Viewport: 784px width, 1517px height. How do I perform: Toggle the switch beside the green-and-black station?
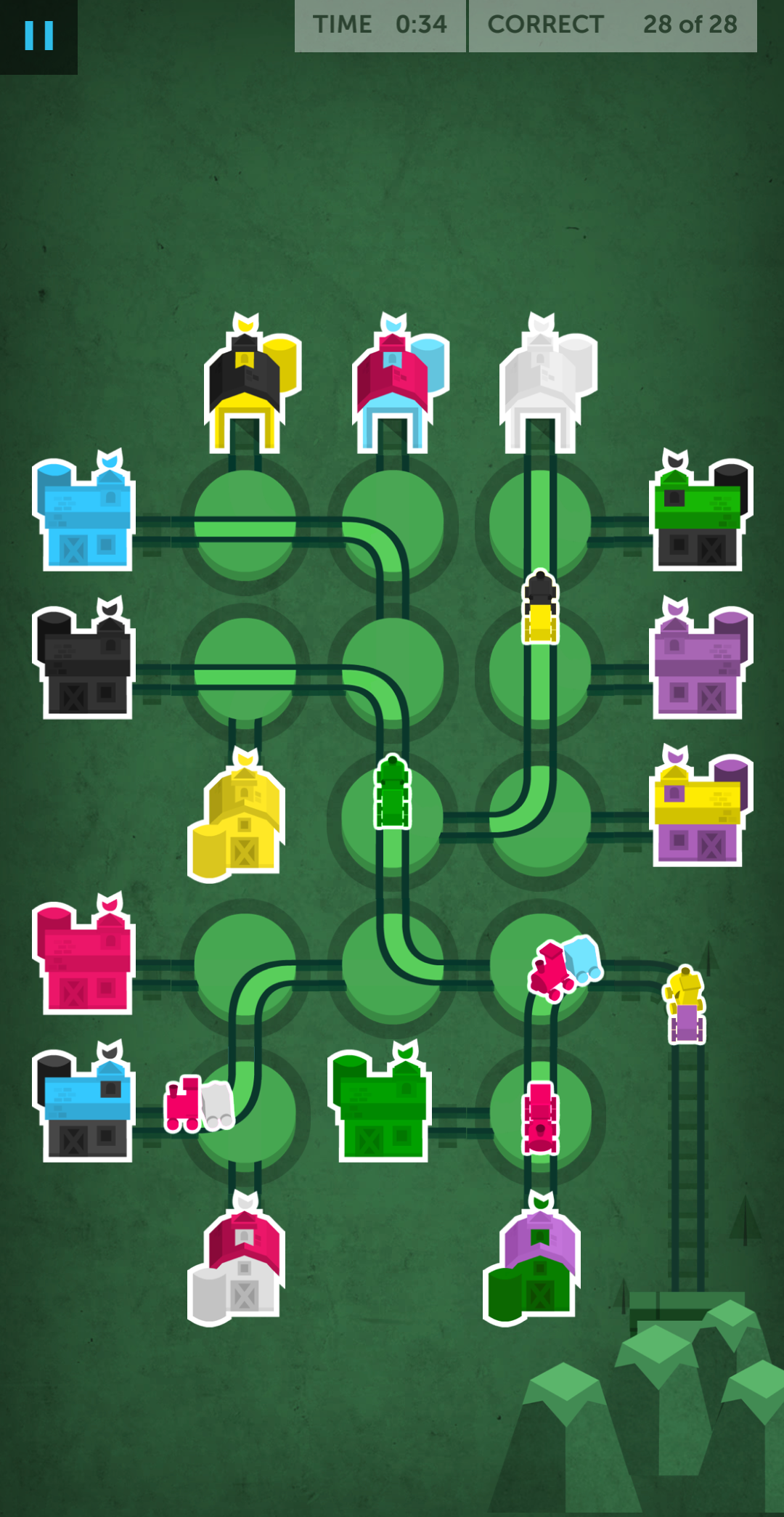(x=540, y=524)
